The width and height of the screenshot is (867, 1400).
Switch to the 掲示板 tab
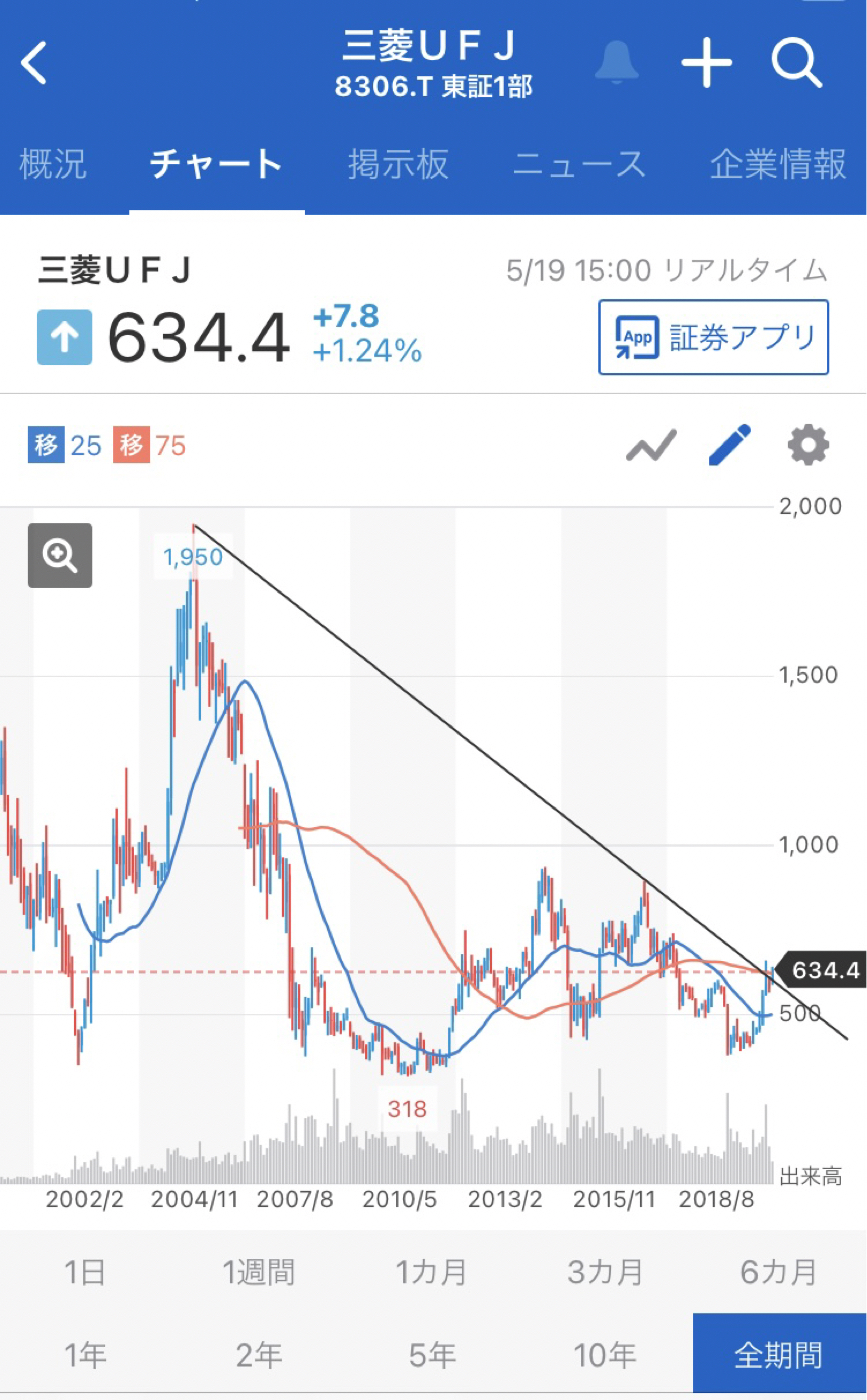coord(398,164)
